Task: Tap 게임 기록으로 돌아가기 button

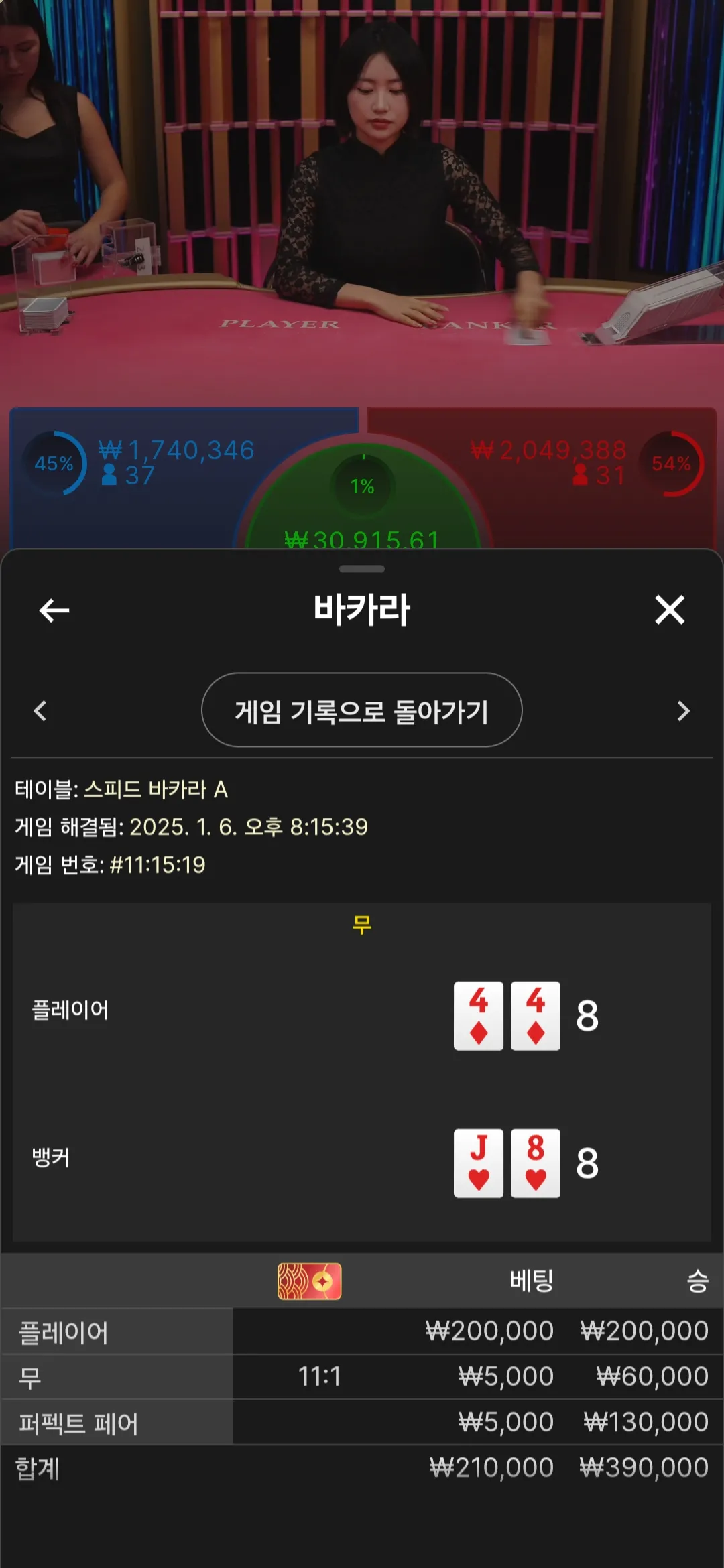Action: click(361, 710)
